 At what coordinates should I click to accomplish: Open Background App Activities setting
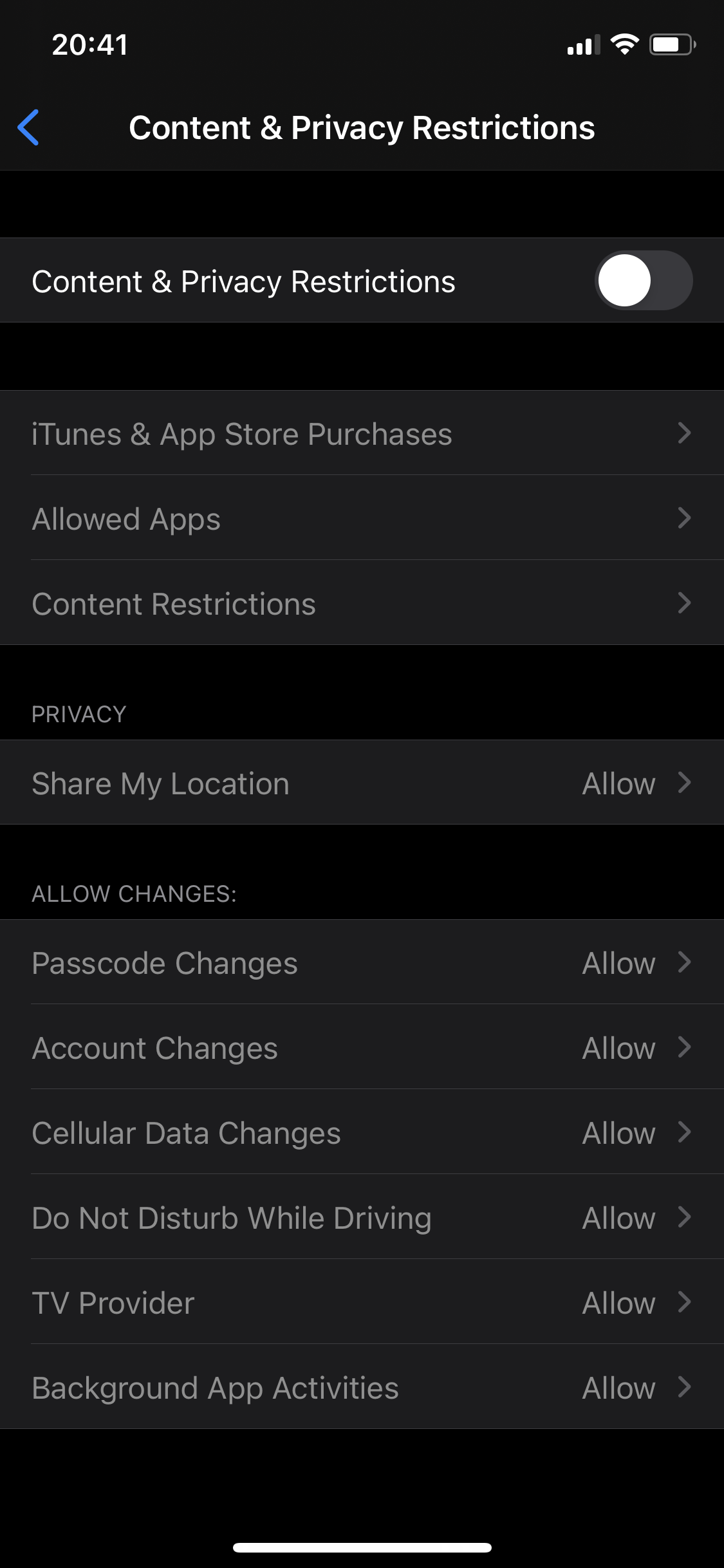click(362, 1387)
